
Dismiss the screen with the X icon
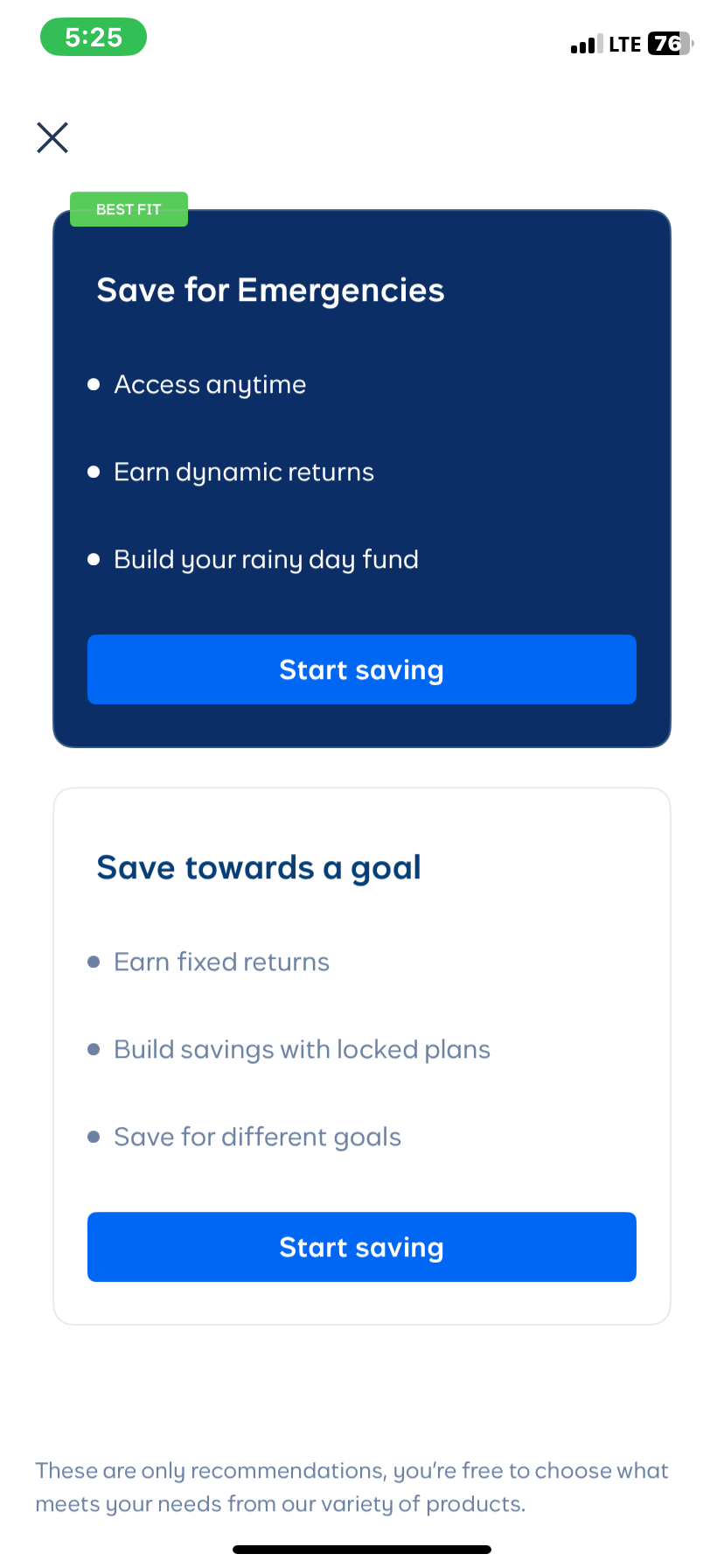pyautogui.click(x=52, y=137)
